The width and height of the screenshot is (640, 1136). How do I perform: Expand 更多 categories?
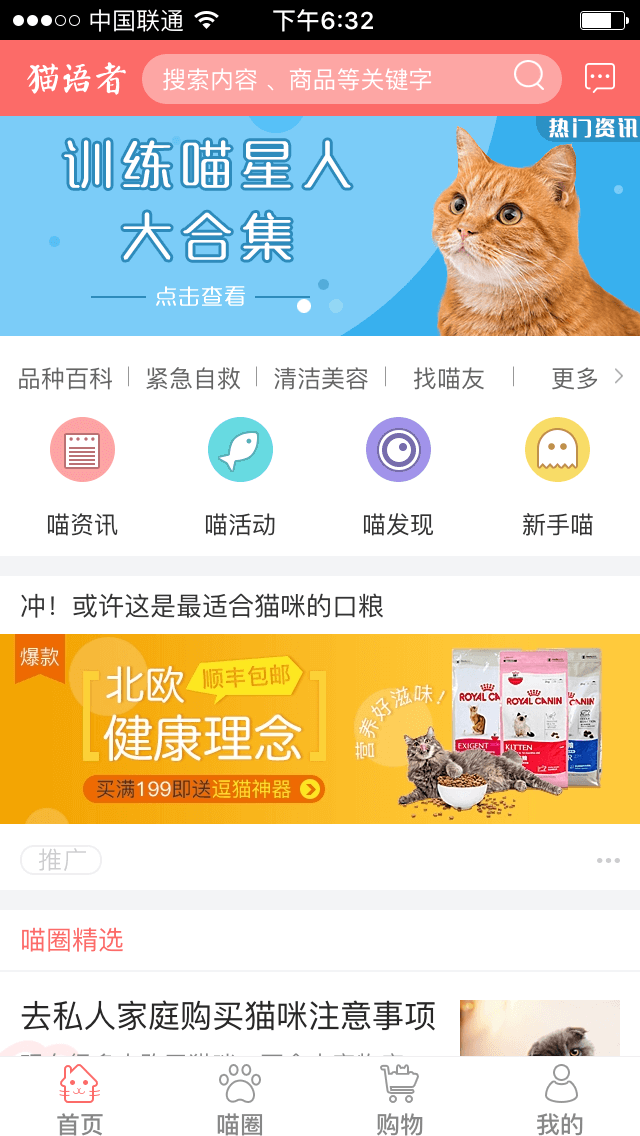click(x=585, y=378)
